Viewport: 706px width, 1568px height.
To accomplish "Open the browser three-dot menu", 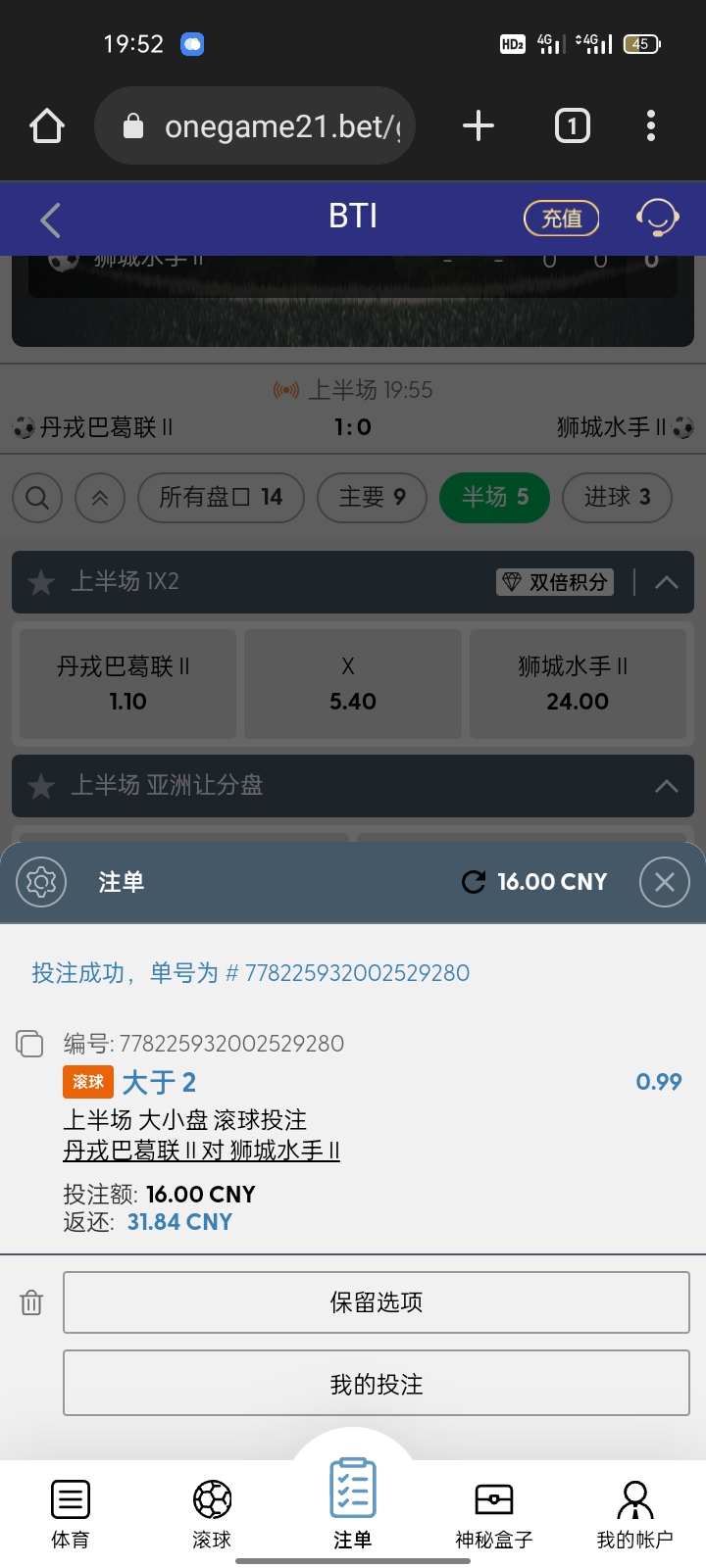I will point(650,125).
